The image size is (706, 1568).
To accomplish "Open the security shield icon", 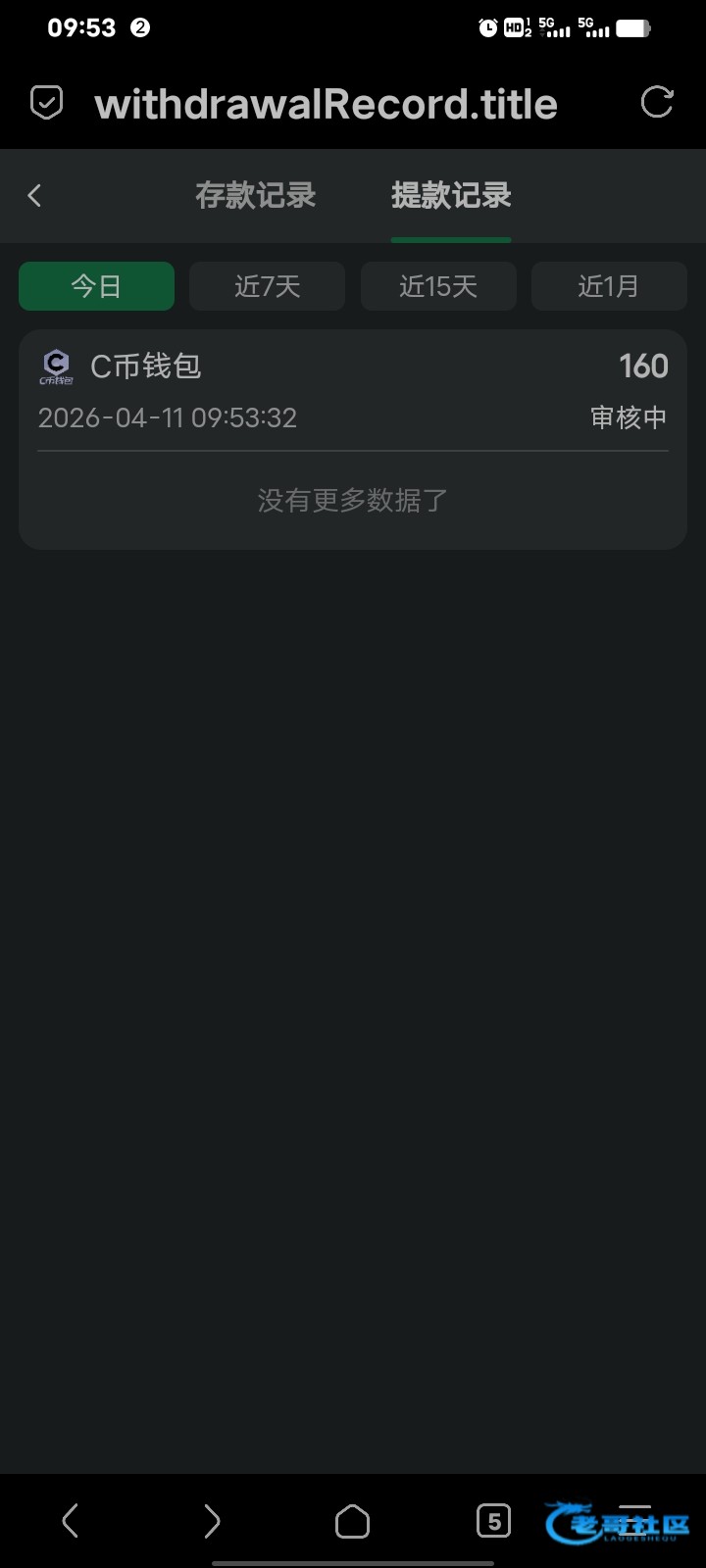I will pos(46,103).
